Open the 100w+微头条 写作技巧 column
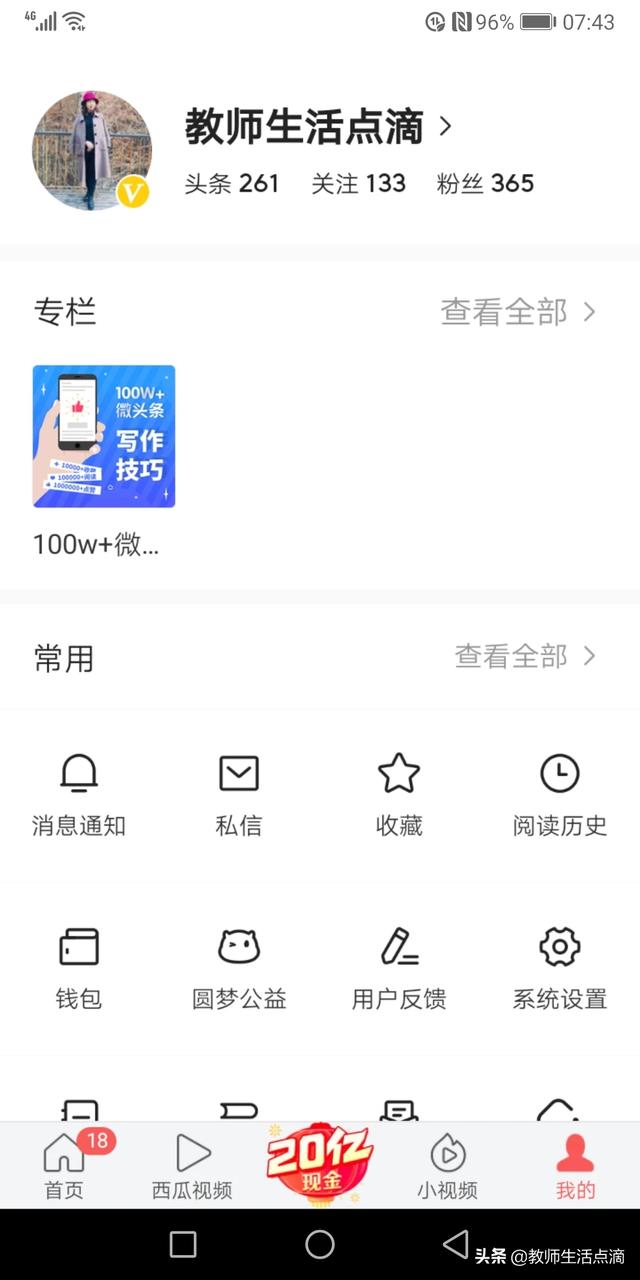The height and width of the screenshot is (1280, 640). pos(104,436)
